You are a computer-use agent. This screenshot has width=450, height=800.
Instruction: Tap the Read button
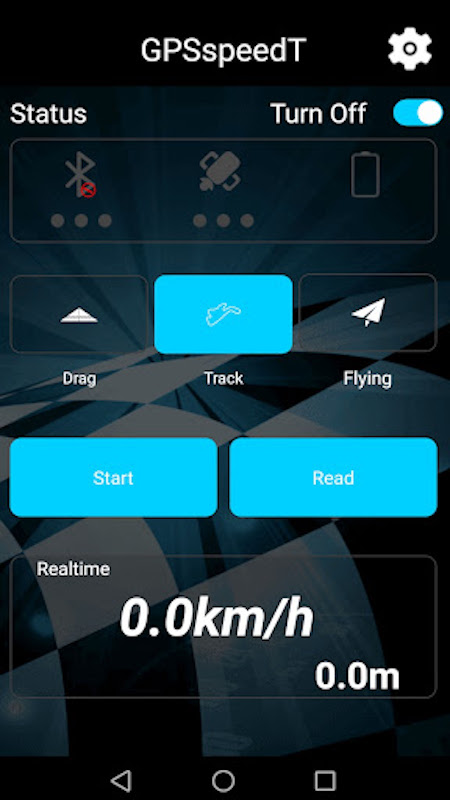333,478
